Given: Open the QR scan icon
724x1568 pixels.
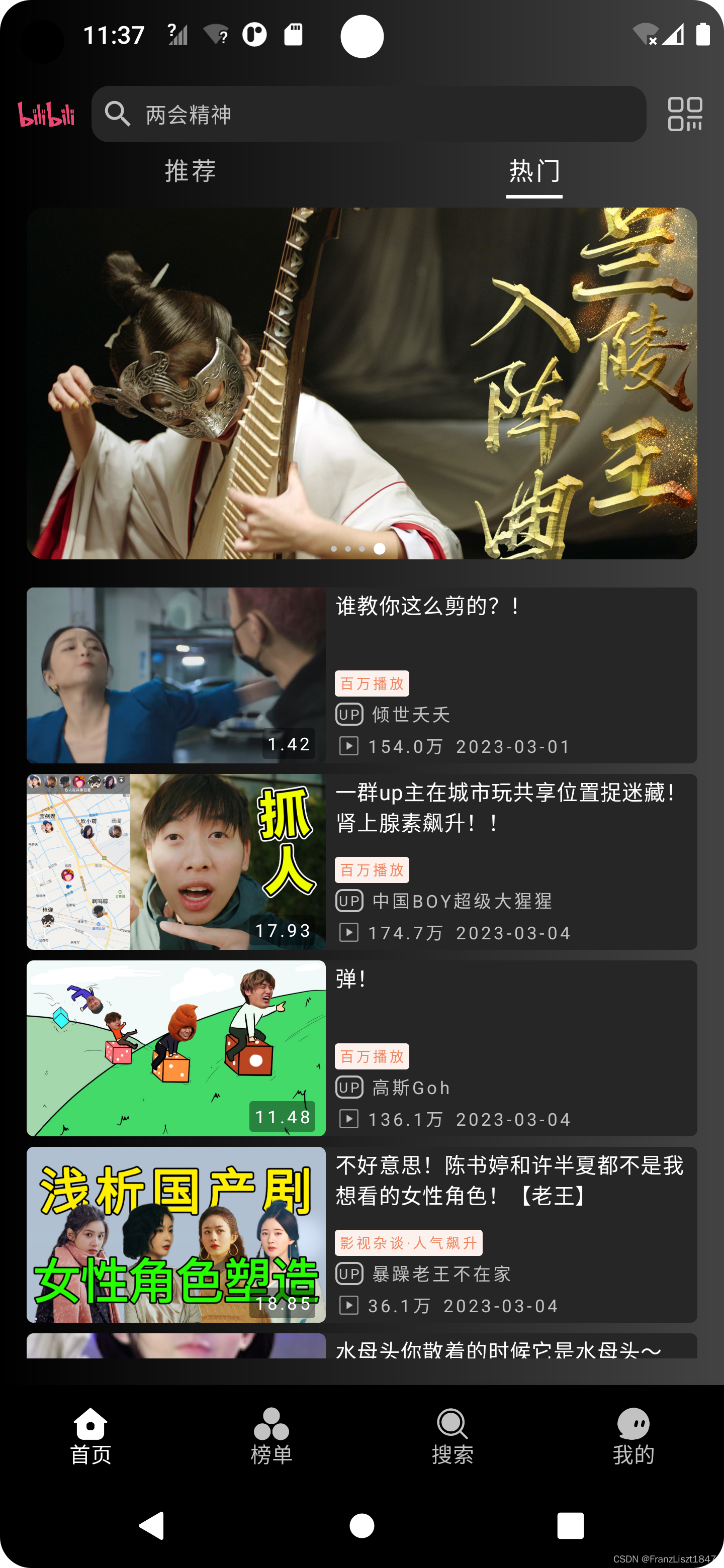Looking at the screenshot, I should pyautogui.click(x=685, y=114).
